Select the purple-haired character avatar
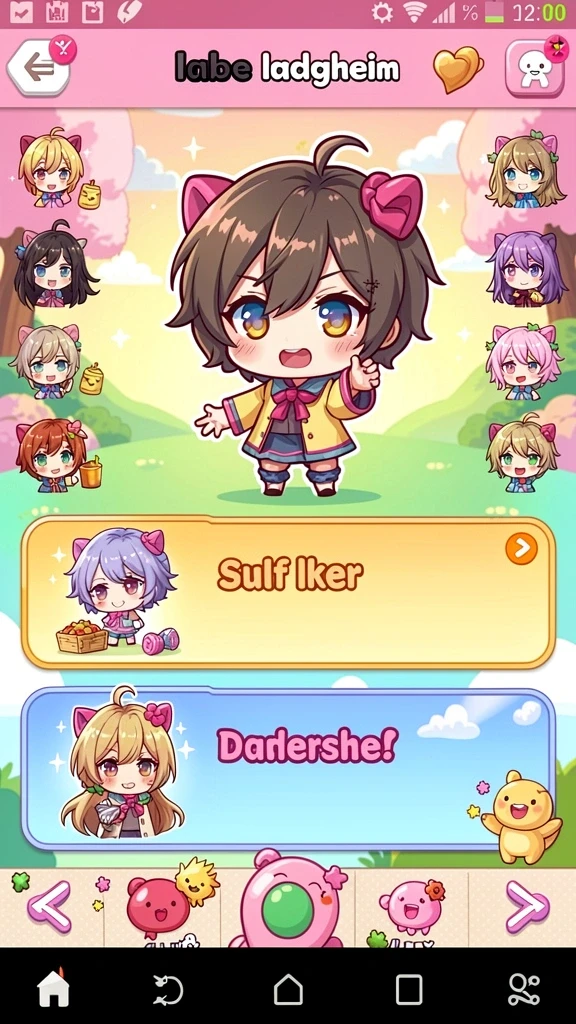 tap(526, 268)
